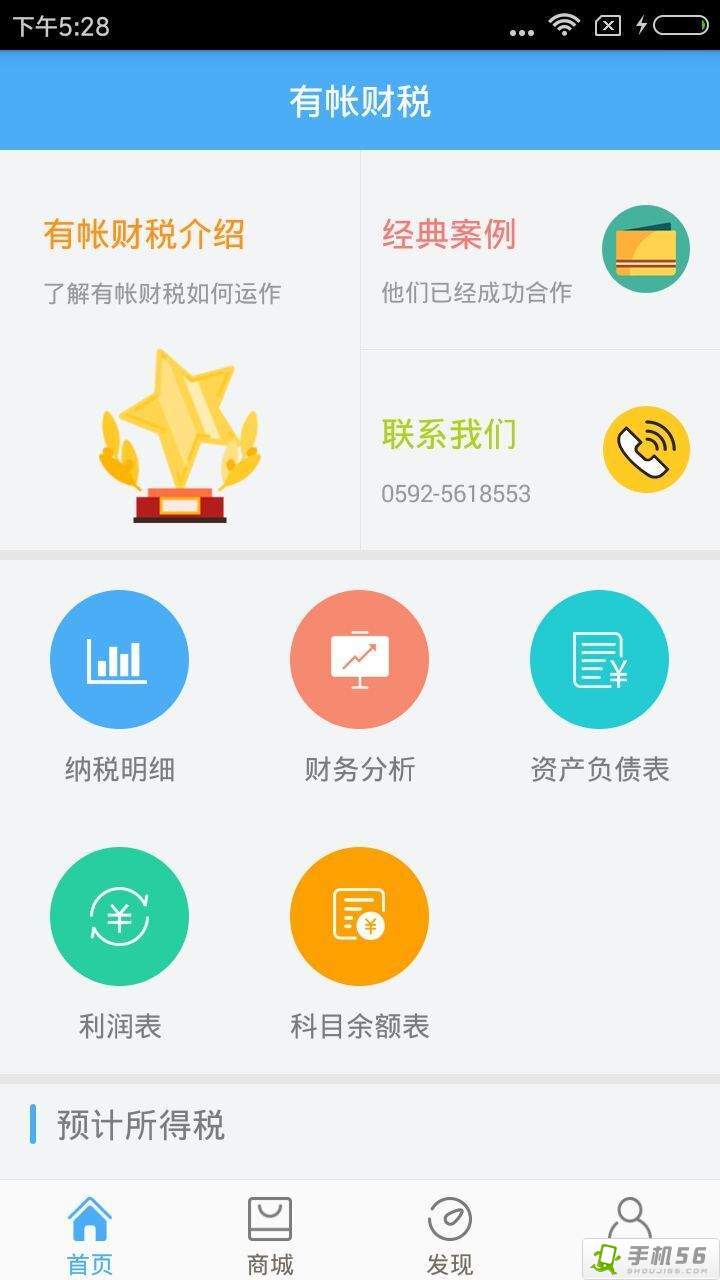The width and height of the screenshot is (720, 1280).
Task: Open 联系我们 contact card
Action: pos(540,450)
